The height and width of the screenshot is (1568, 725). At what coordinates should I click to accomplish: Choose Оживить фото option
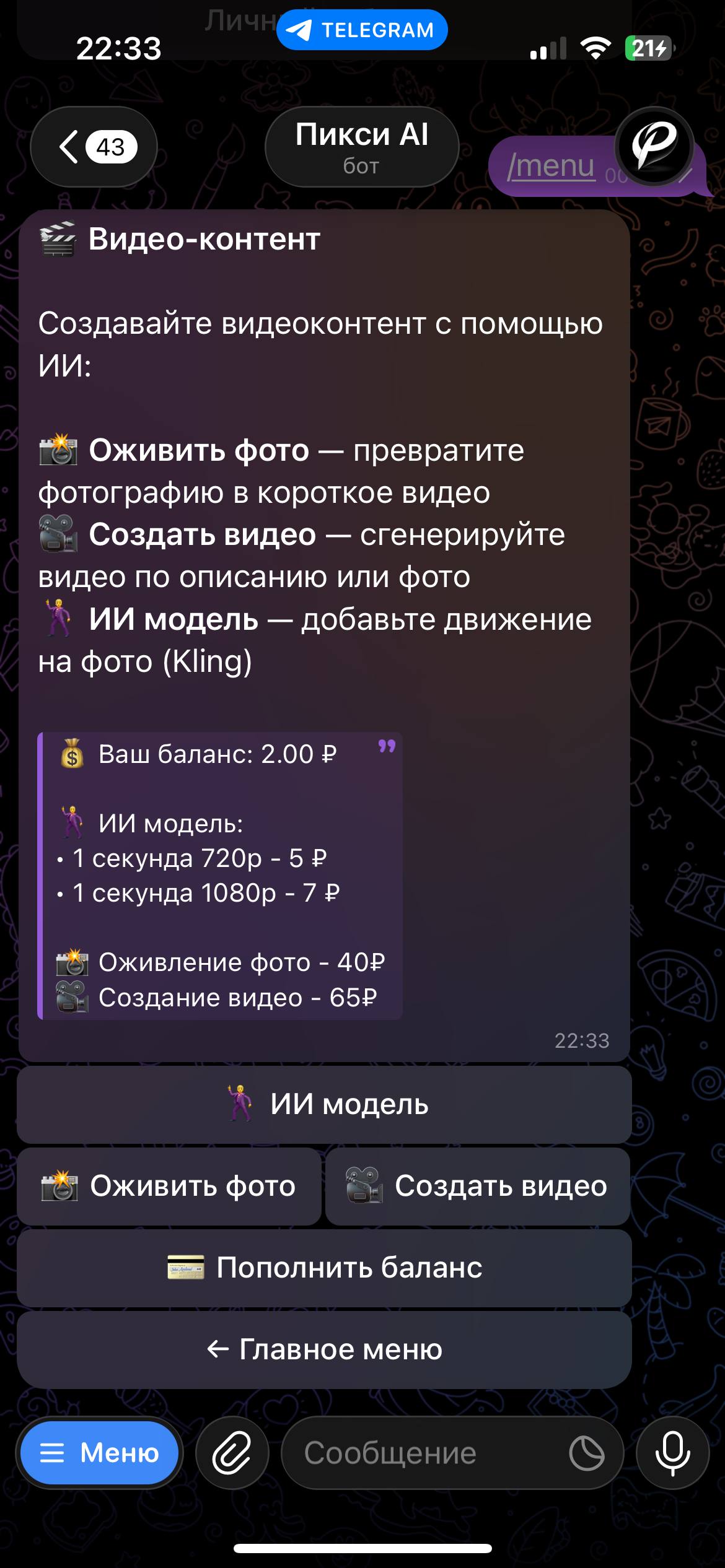(x=169, y=1187)
